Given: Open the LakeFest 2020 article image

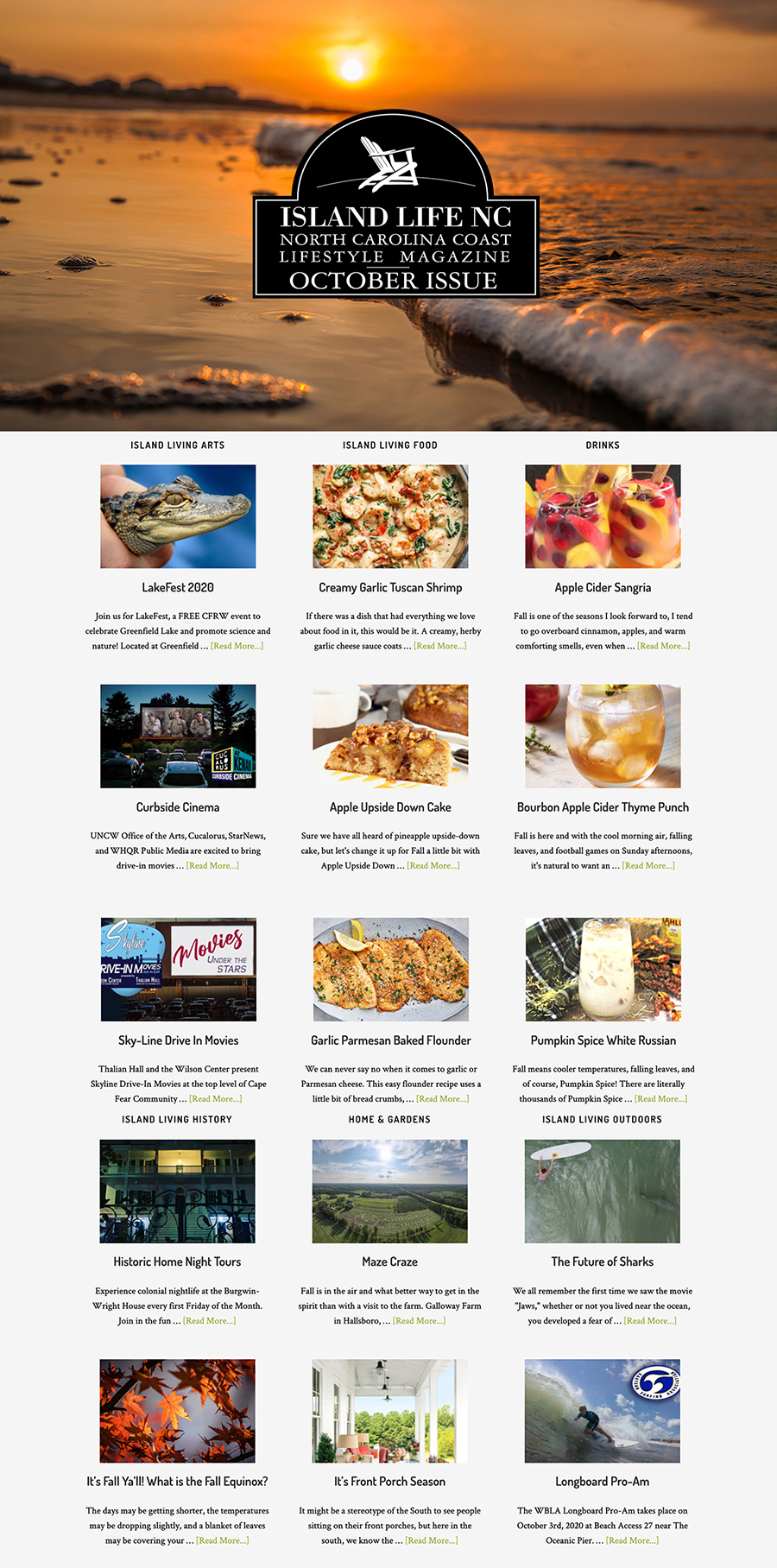Looking at the screenshot, I should (178, 516).
